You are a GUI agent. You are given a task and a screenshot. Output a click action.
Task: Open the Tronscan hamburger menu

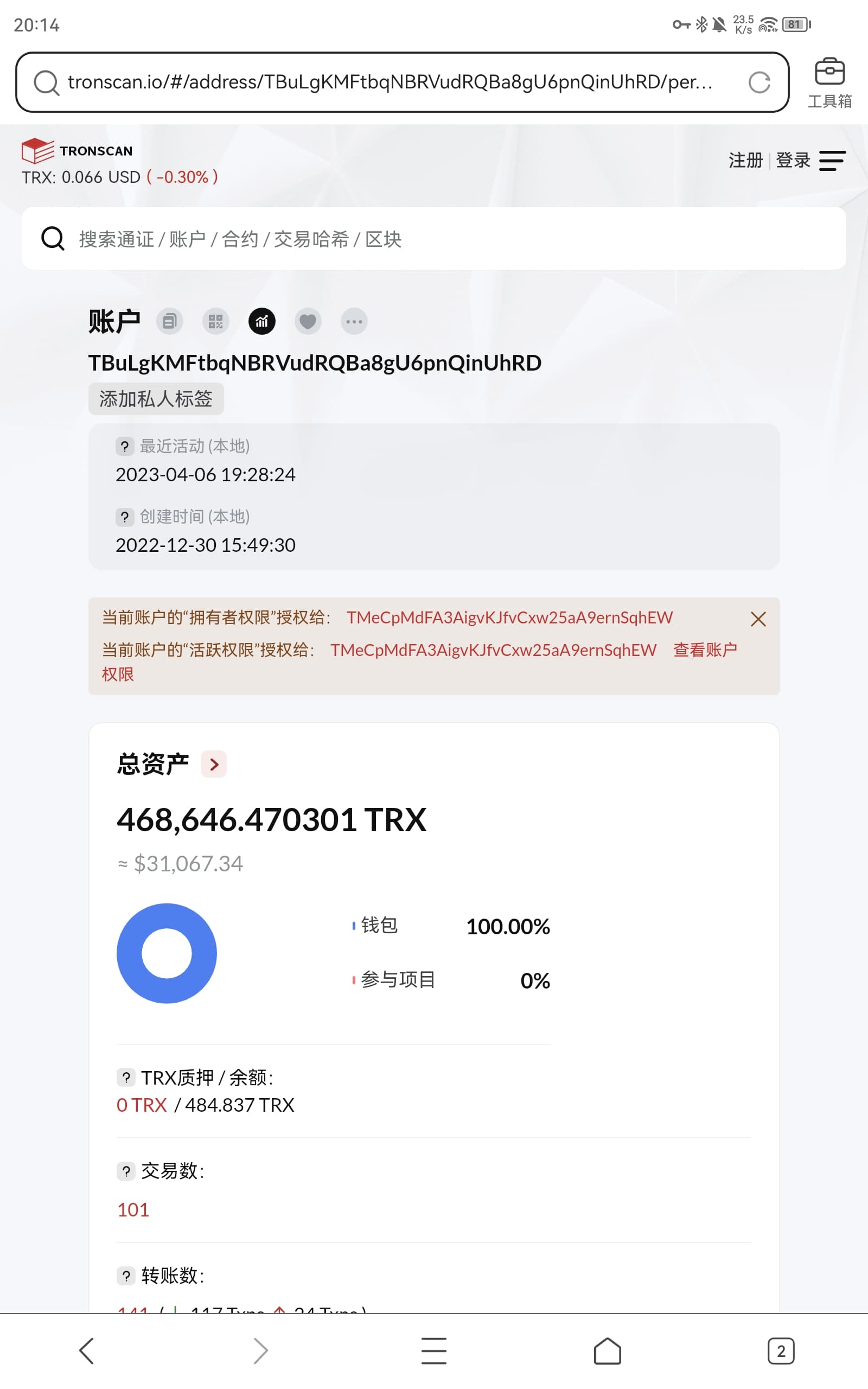(x=832, y=161)
